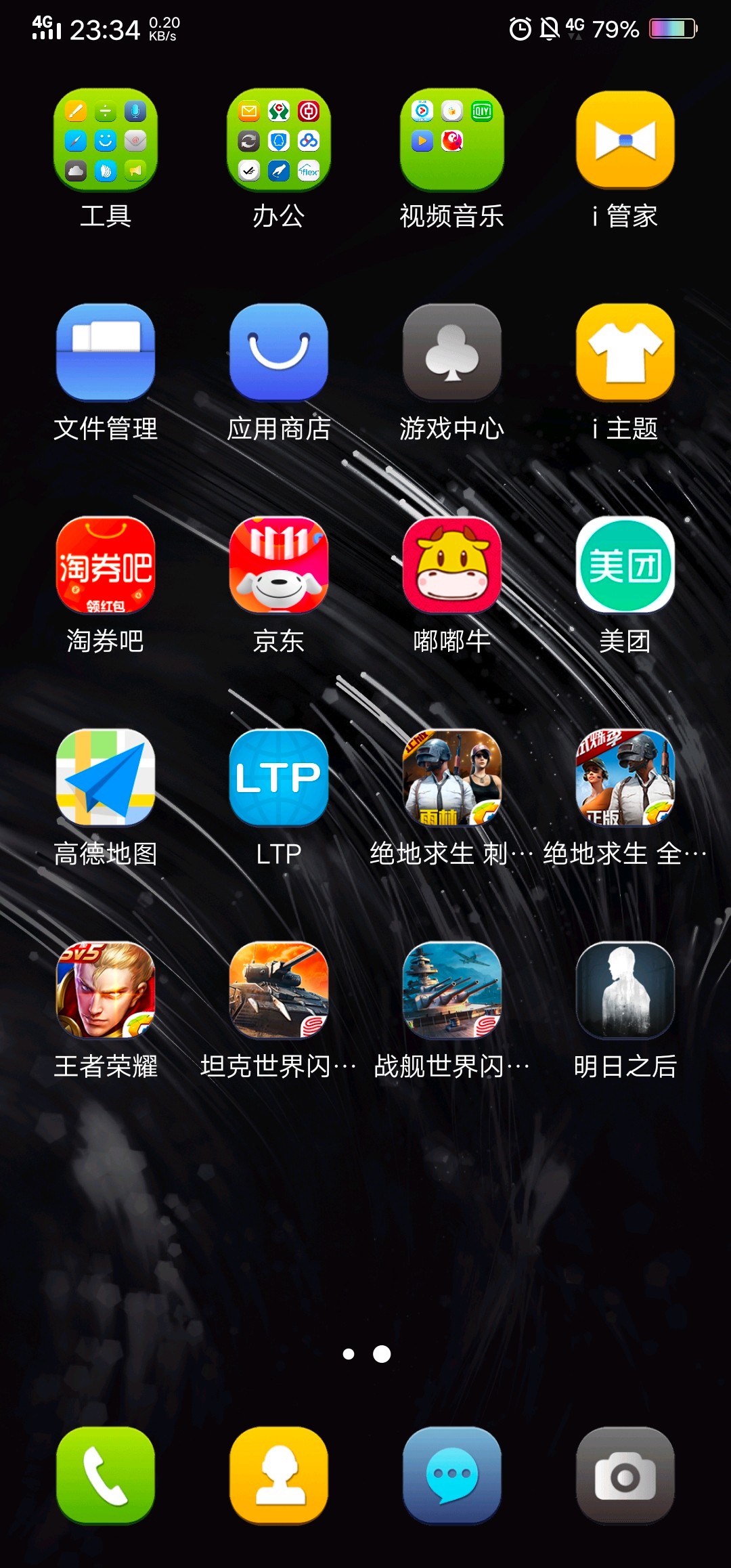Open the 京东 shopping app
Screen dimensions: 731x1568
279,565
